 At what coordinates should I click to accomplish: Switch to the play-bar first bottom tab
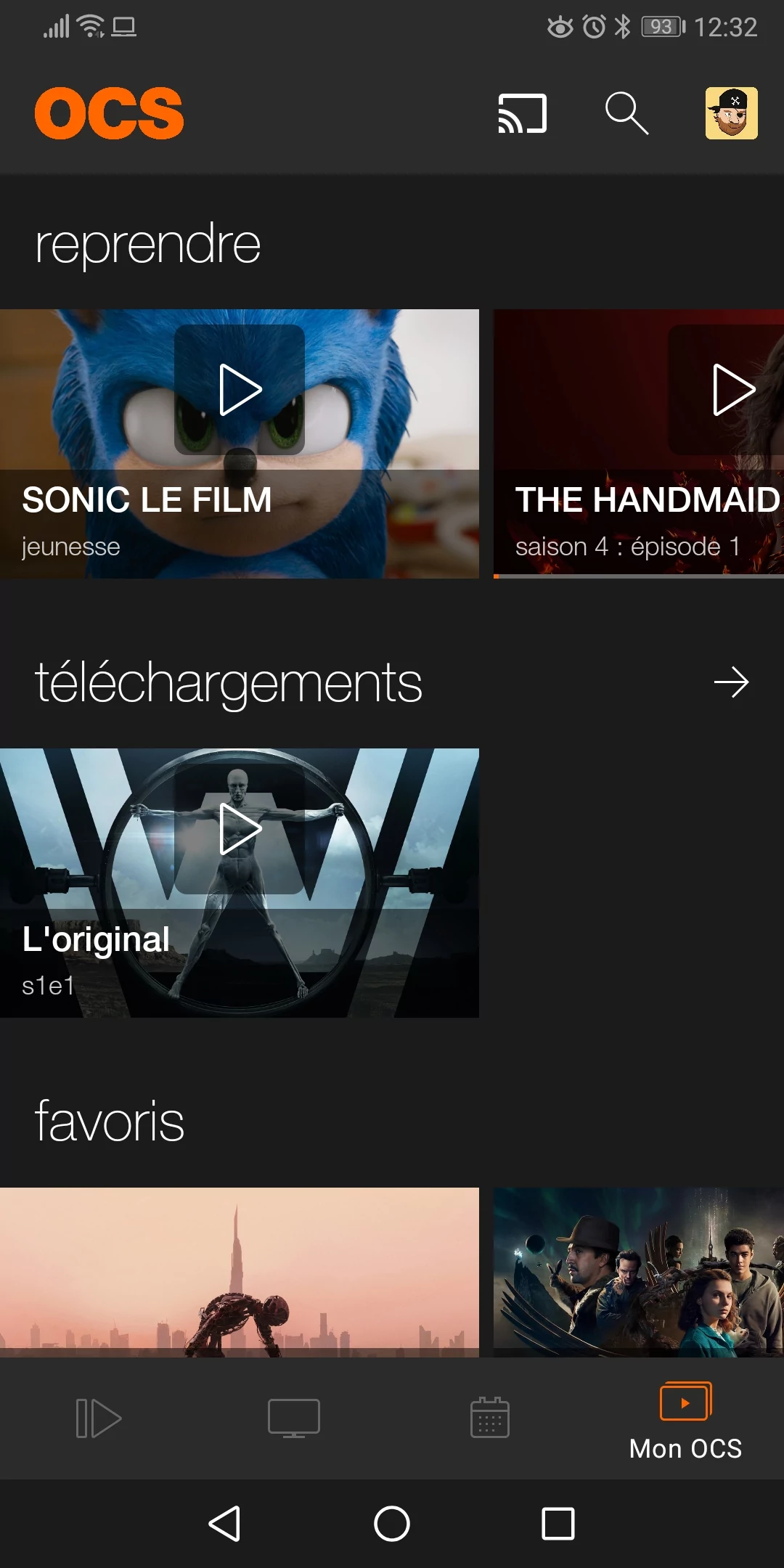point(98,1418)
